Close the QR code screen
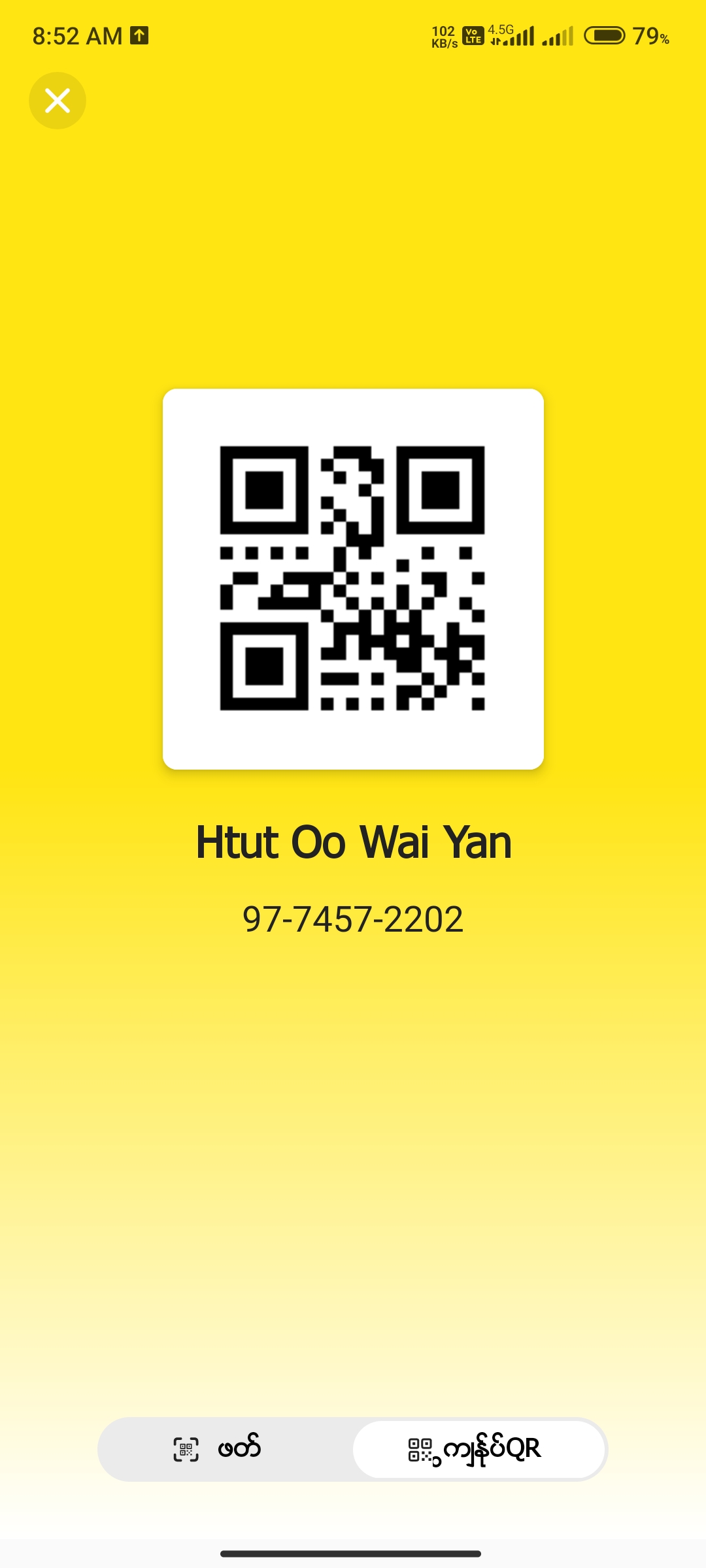 58,101
